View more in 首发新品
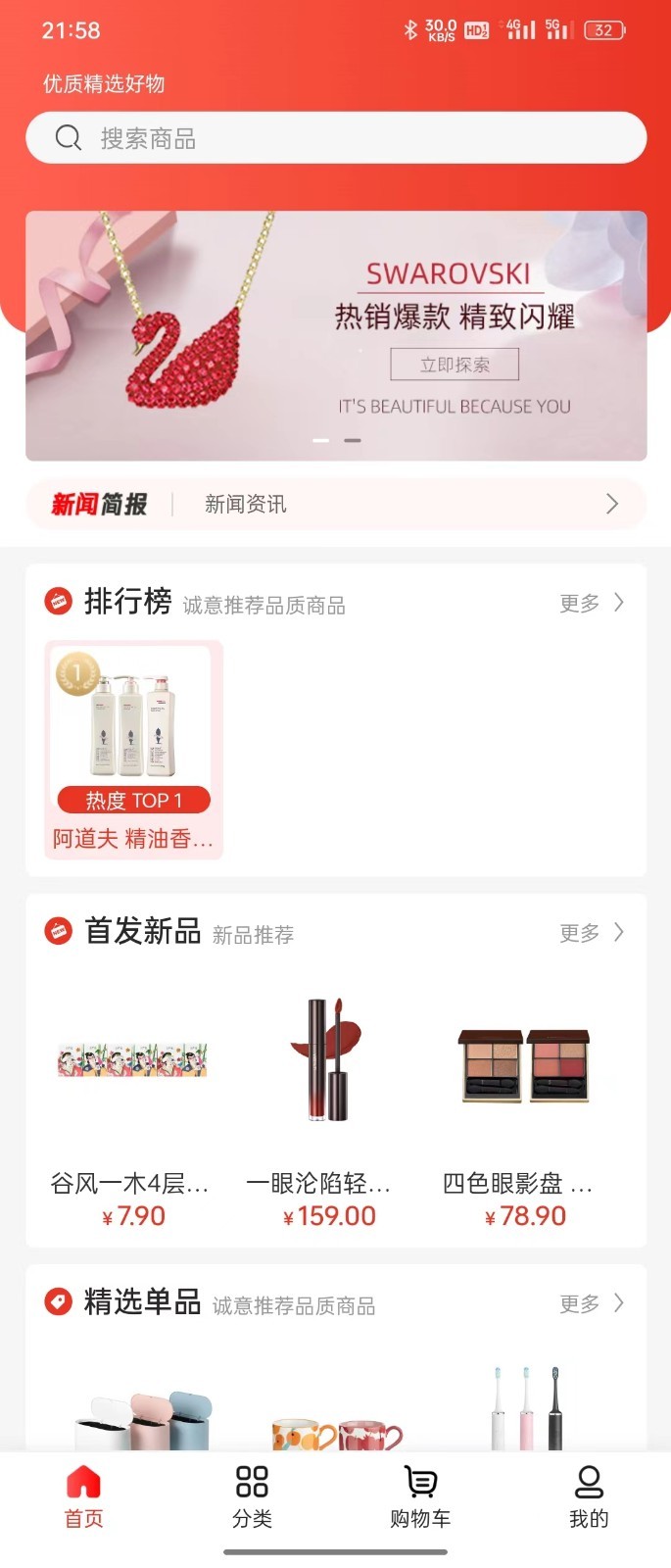The width and height of the screenshot is (671, 1568). coord(591,933)
